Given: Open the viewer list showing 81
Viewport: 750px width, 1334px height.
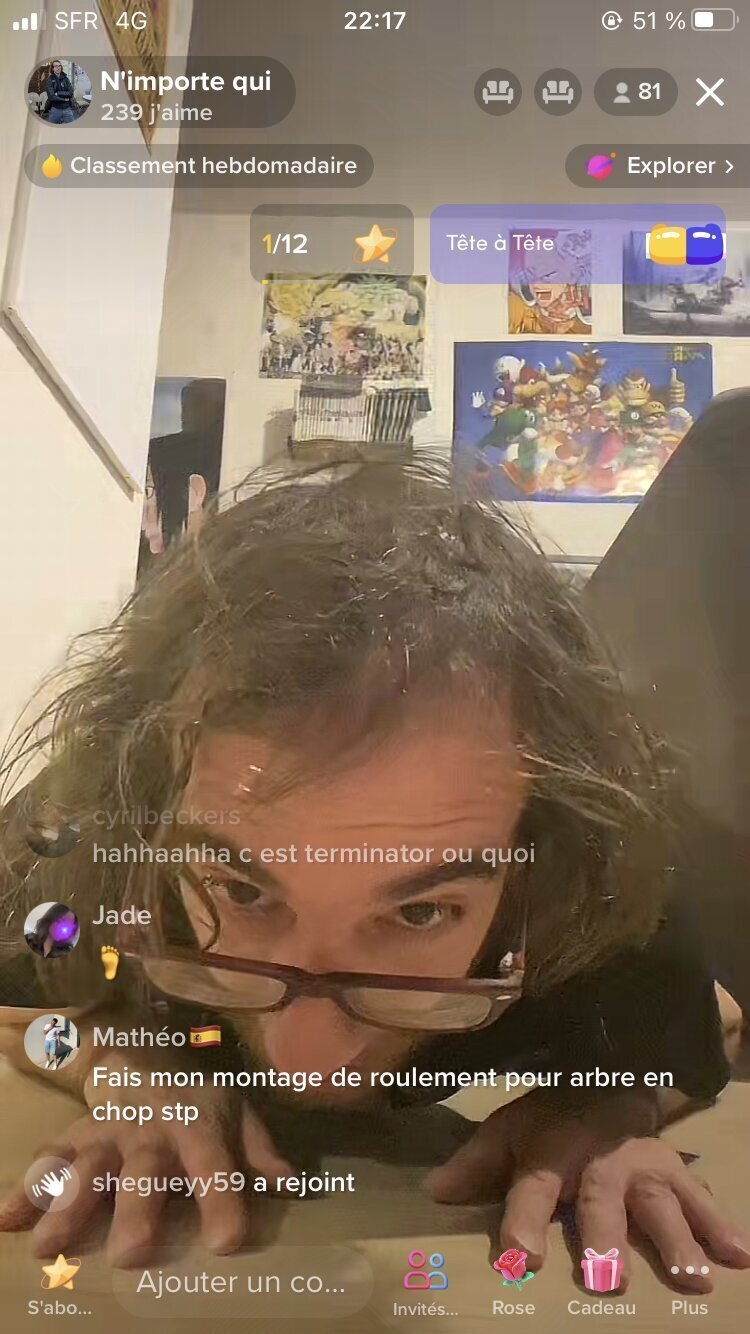Looking at the screenshot, I should click(x=636, y=93).
